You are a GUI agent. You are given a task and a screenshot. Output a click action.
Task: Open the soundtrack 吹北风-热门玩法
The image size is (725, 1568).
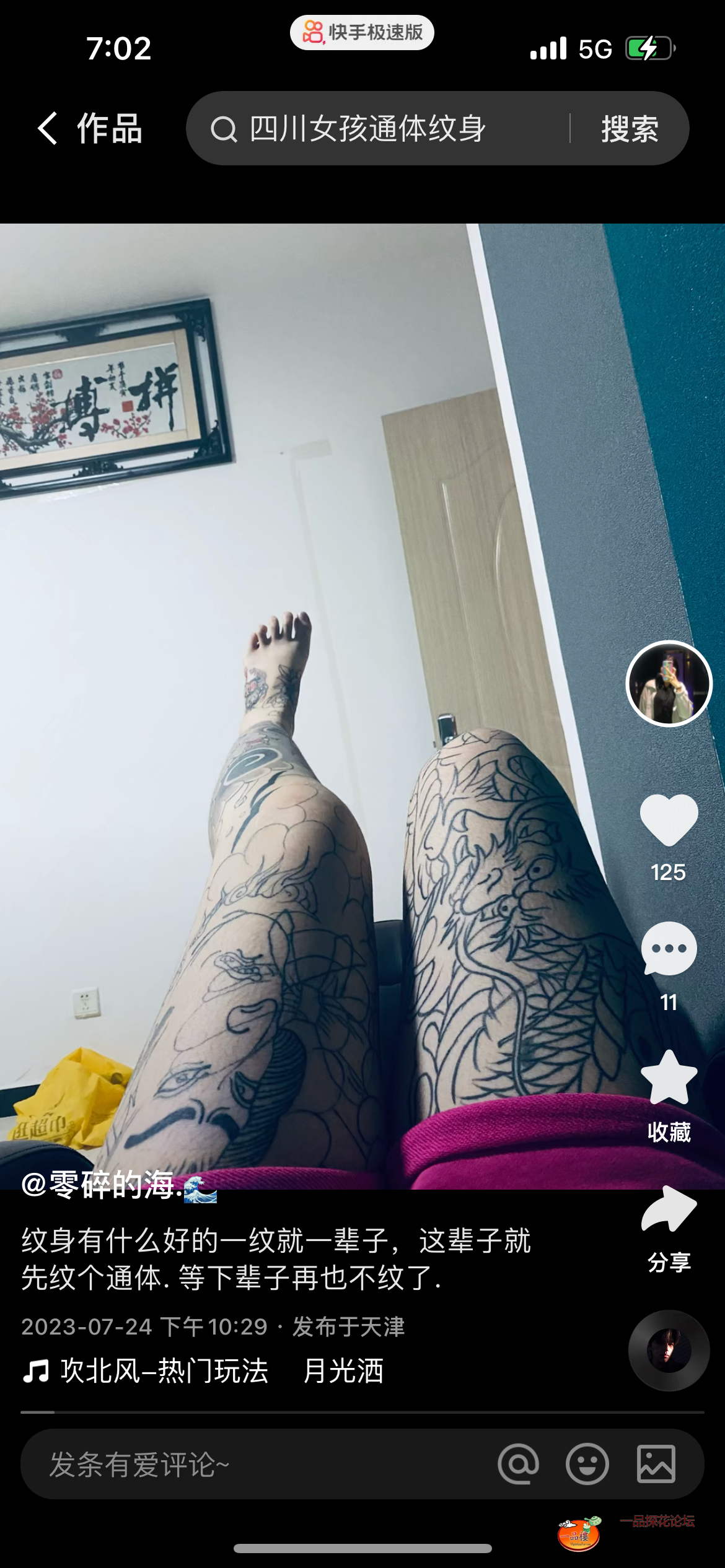164,1370
